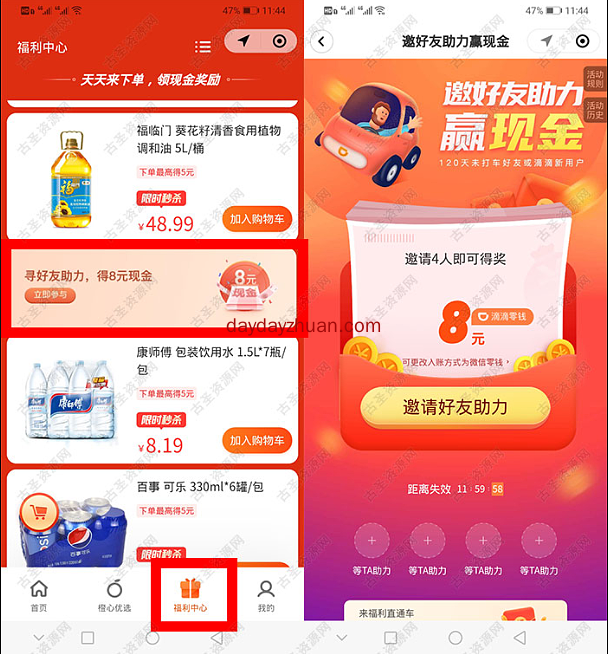608x654 pixels.
Task: Tap the 邀请好友助力 yellow button
Action: point(455,407)
